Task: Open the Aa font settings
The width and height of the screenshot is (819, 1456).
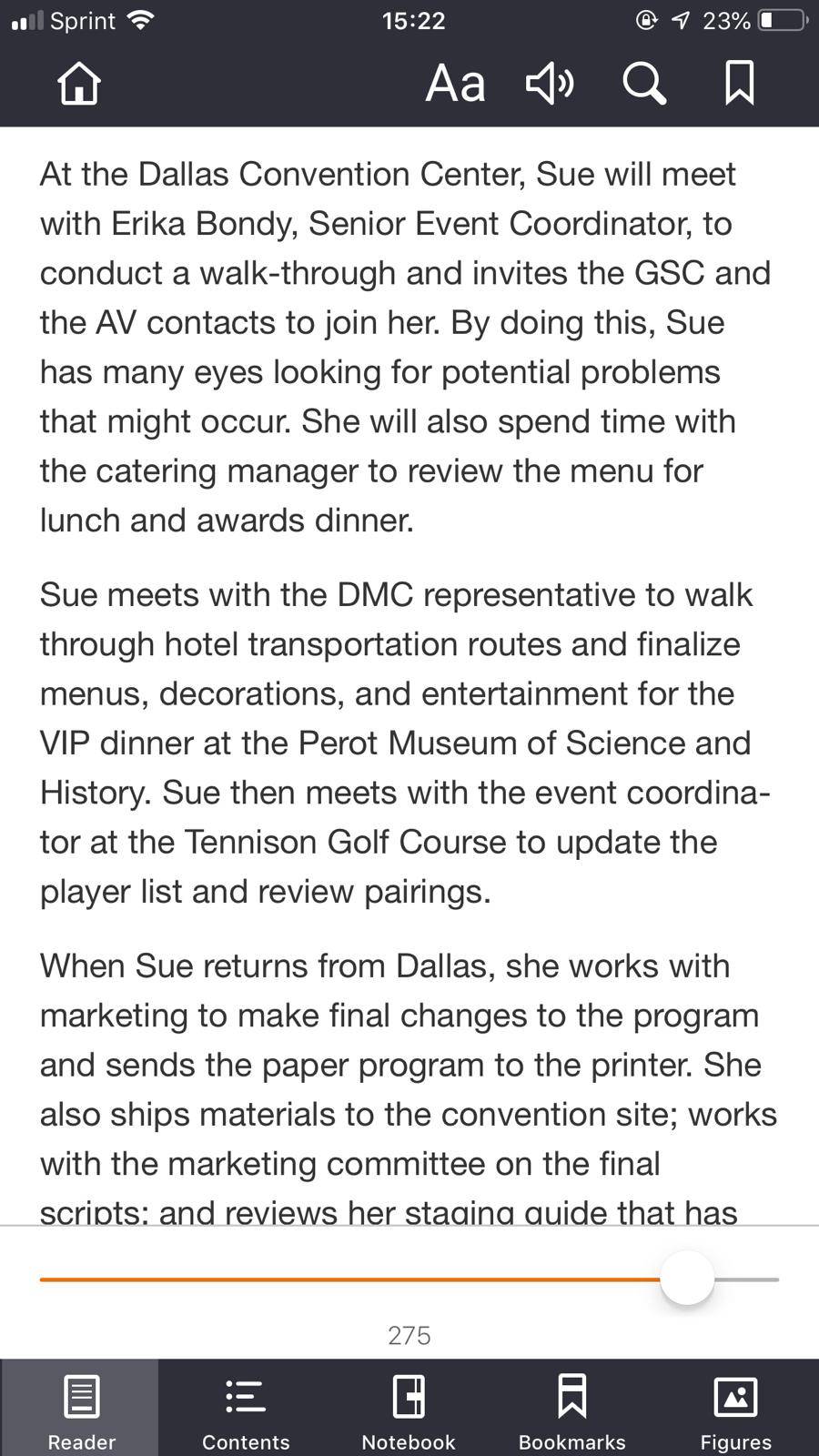Action: [455, 84]
